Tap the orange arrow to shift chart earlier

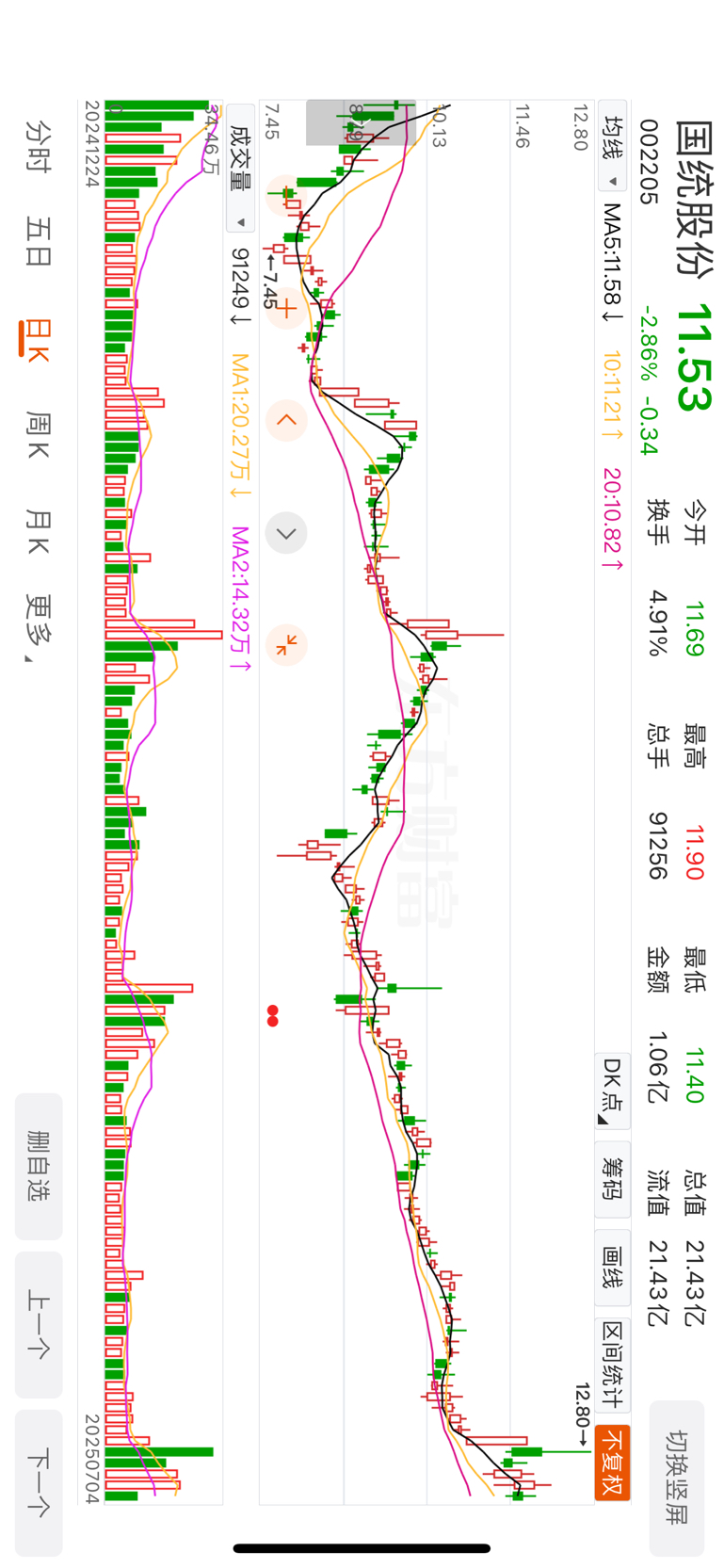pos(286,420)
